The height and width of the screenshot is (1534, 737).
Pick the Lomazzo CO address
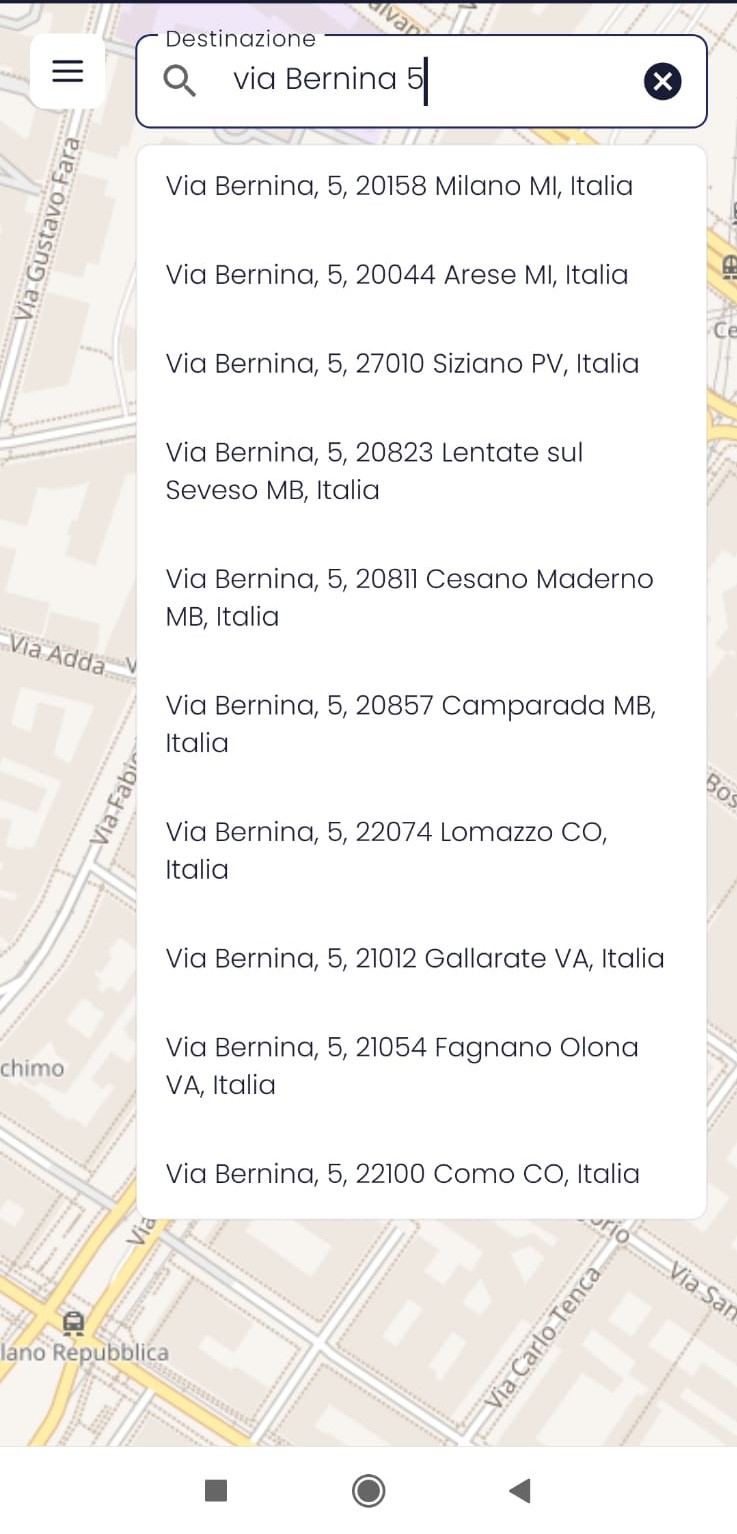tap(421, 851)
